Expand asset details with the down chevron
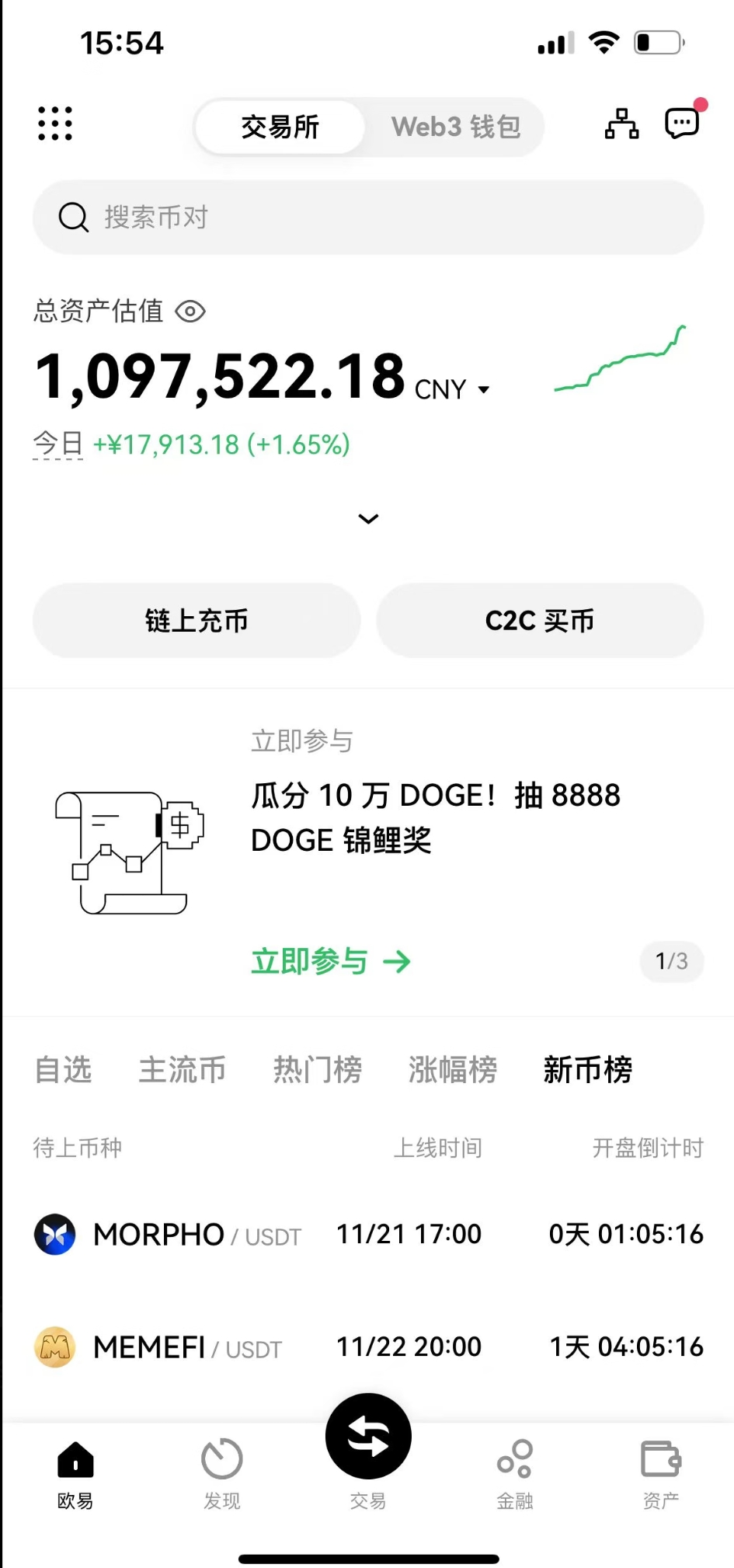This screenshot has height=1568, width=734. pyautogui.click(x=368, y=518)
